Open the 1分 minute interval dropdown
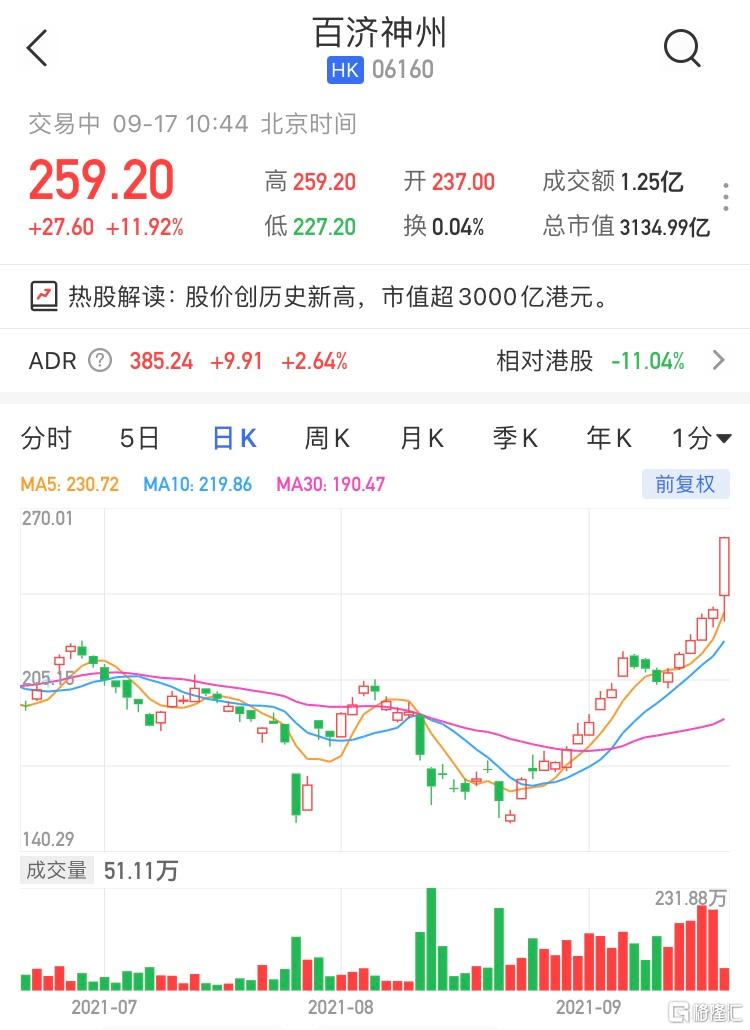The width and height of the screenshot is (750, 1030). coord(701,438)
